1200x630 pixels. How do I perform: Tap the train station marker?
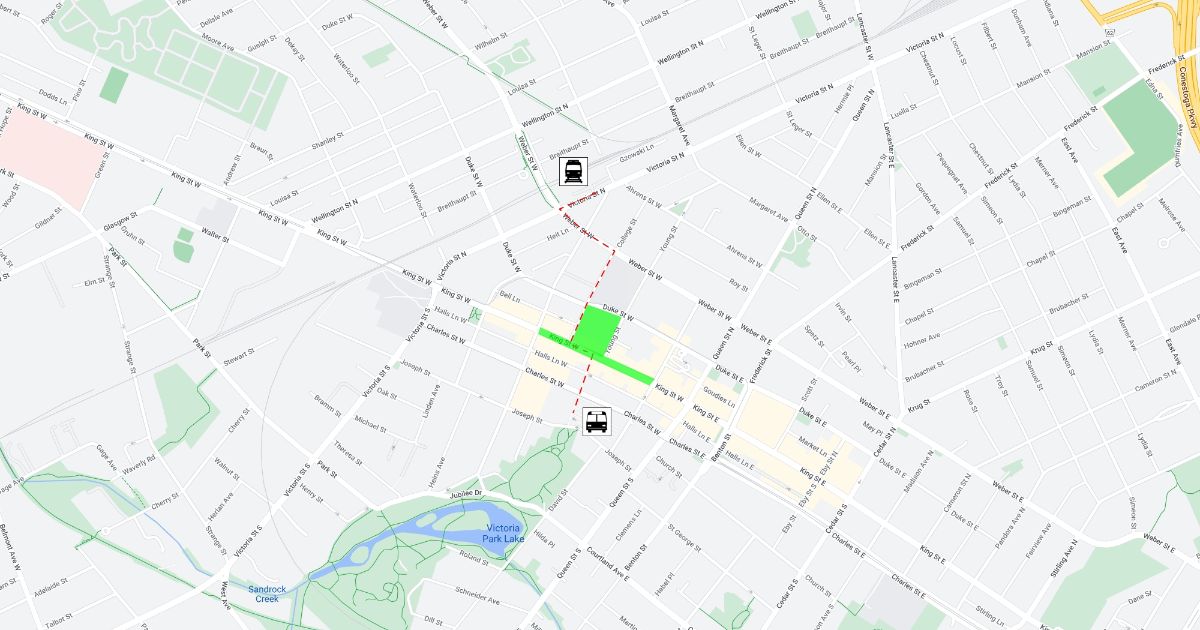point(574,171)
